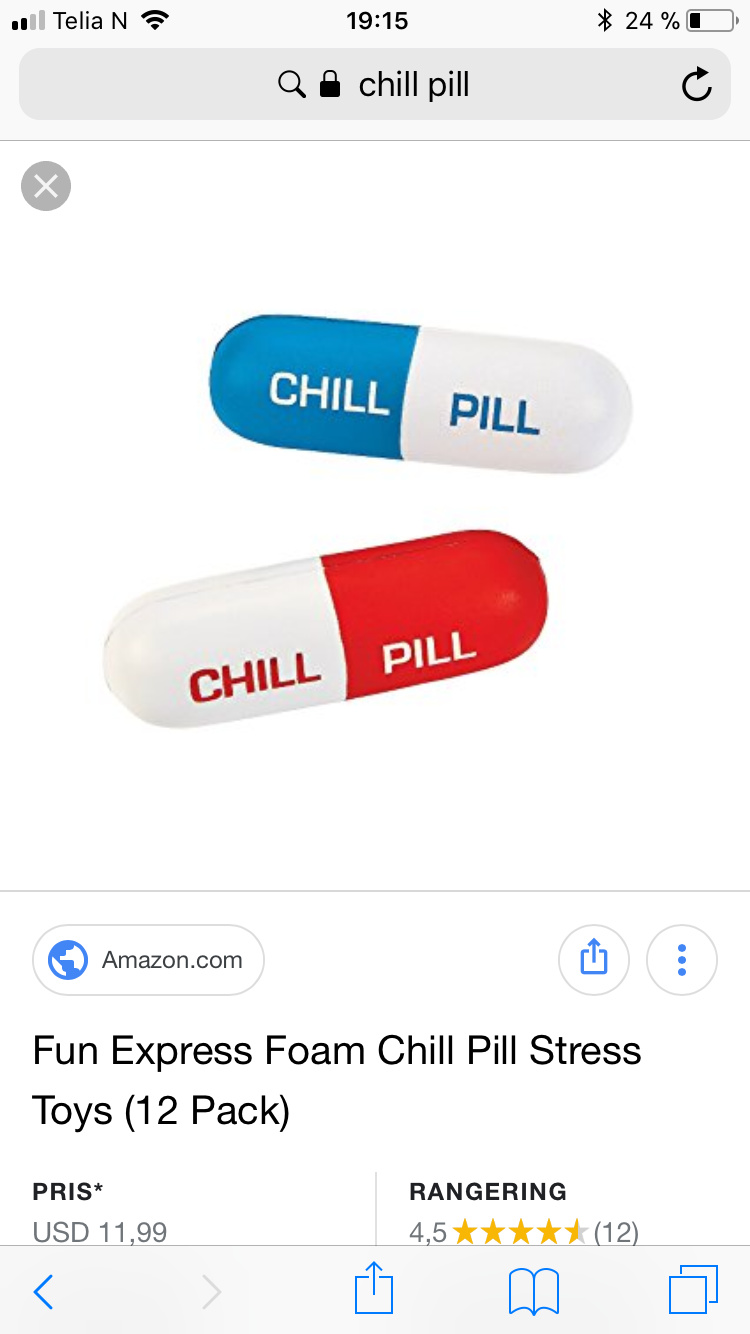Viewport: 750px width, 1334px height.
Task: Go back to the previous page
Action: point(44,1292)
